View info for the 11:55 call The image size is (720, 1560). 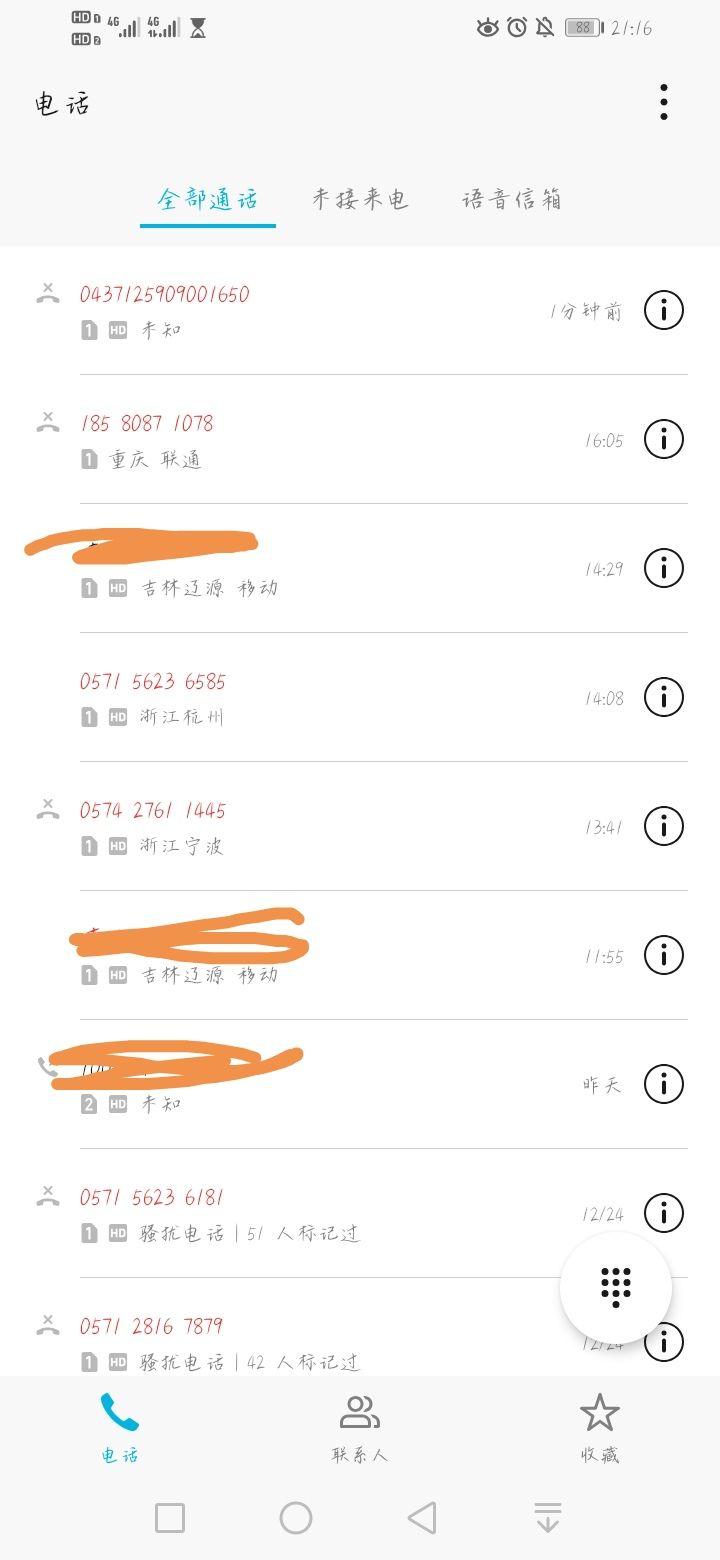pyautogui.click(x=663, y=955)
